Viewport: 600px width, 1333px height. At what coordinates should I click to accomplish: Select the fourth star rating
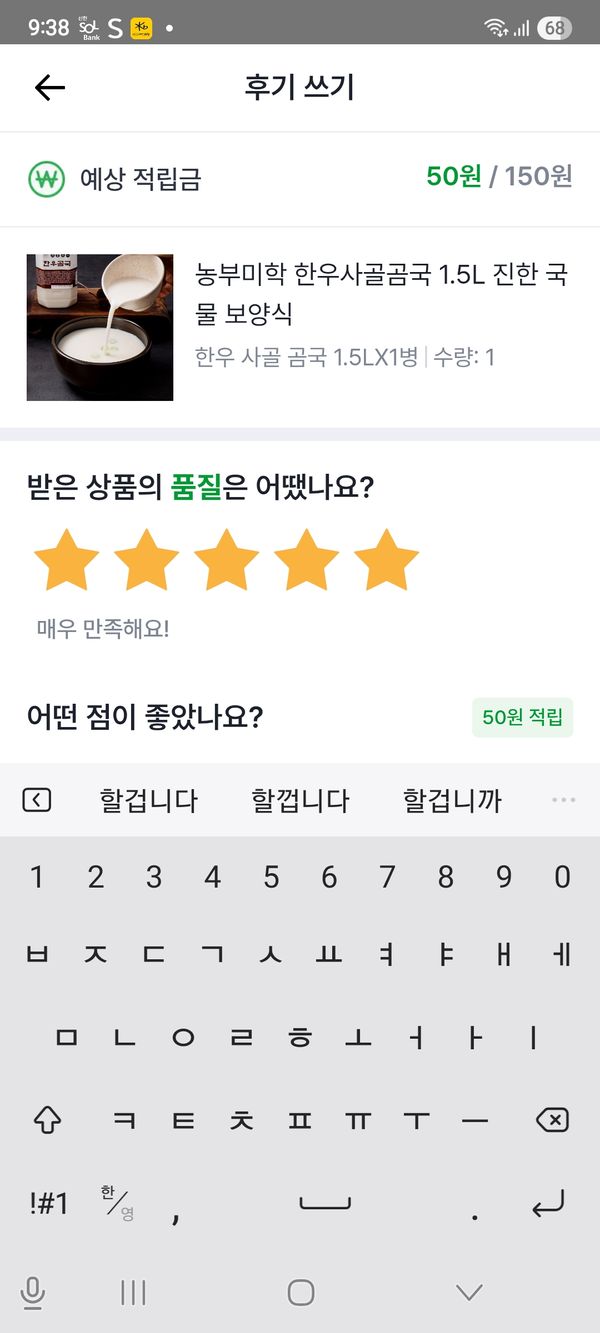point(306,561)
